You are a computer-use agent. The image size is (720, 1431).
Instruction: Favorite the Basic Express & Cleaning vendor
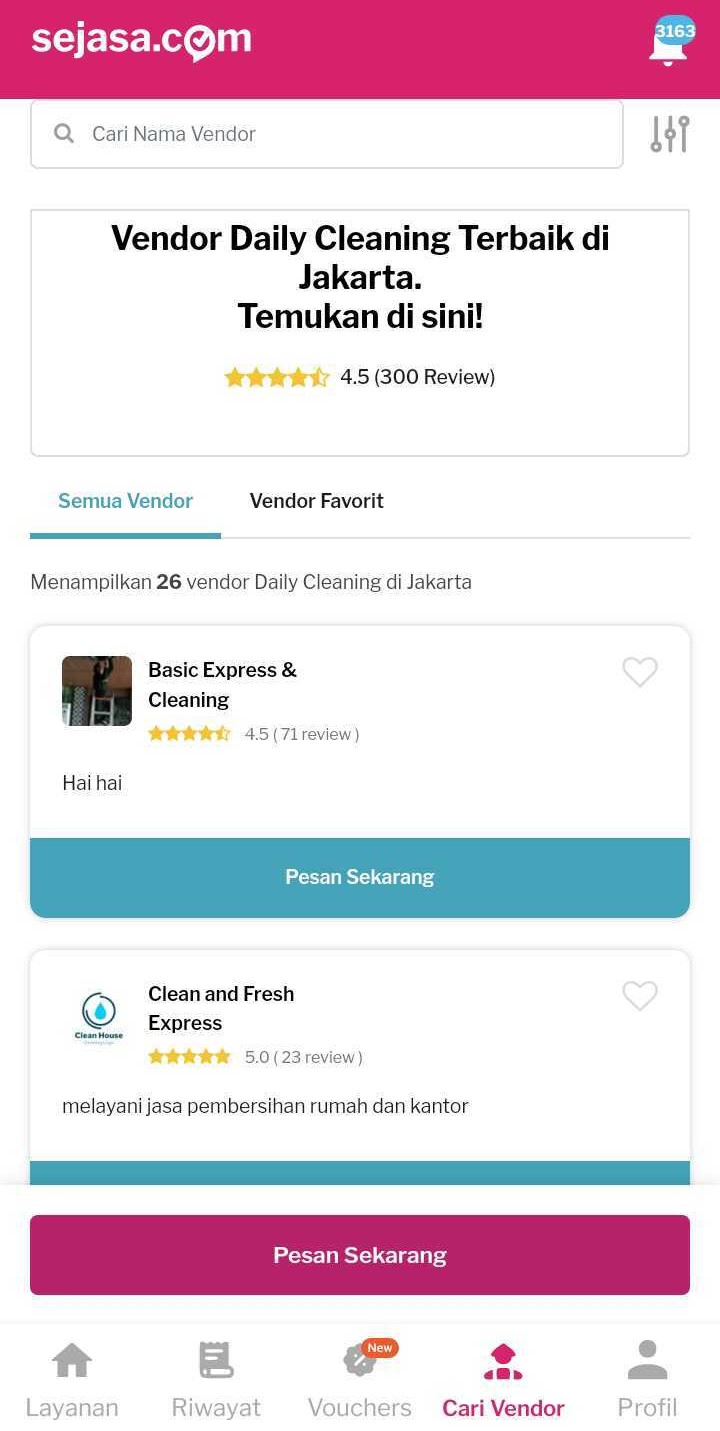[640, 672]
